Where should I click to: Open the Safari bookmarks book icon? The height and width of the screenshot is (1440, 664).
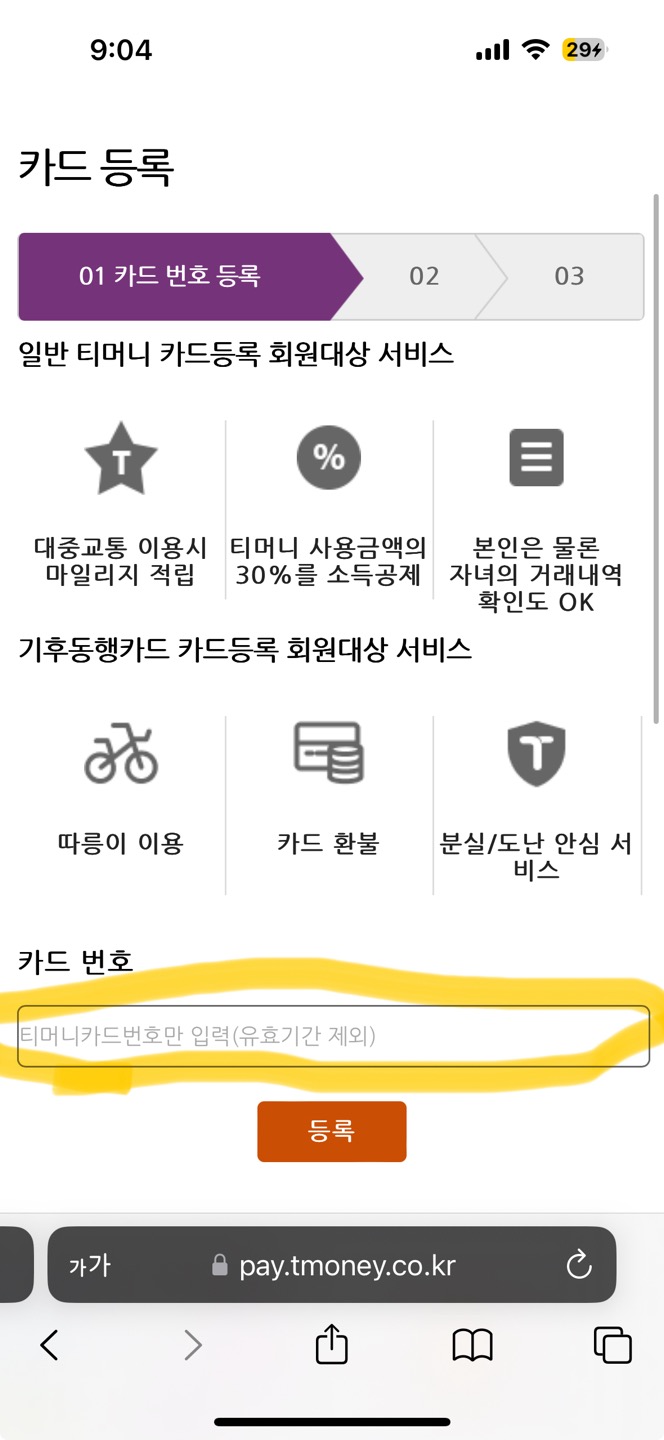click(x=472, y=1345)
